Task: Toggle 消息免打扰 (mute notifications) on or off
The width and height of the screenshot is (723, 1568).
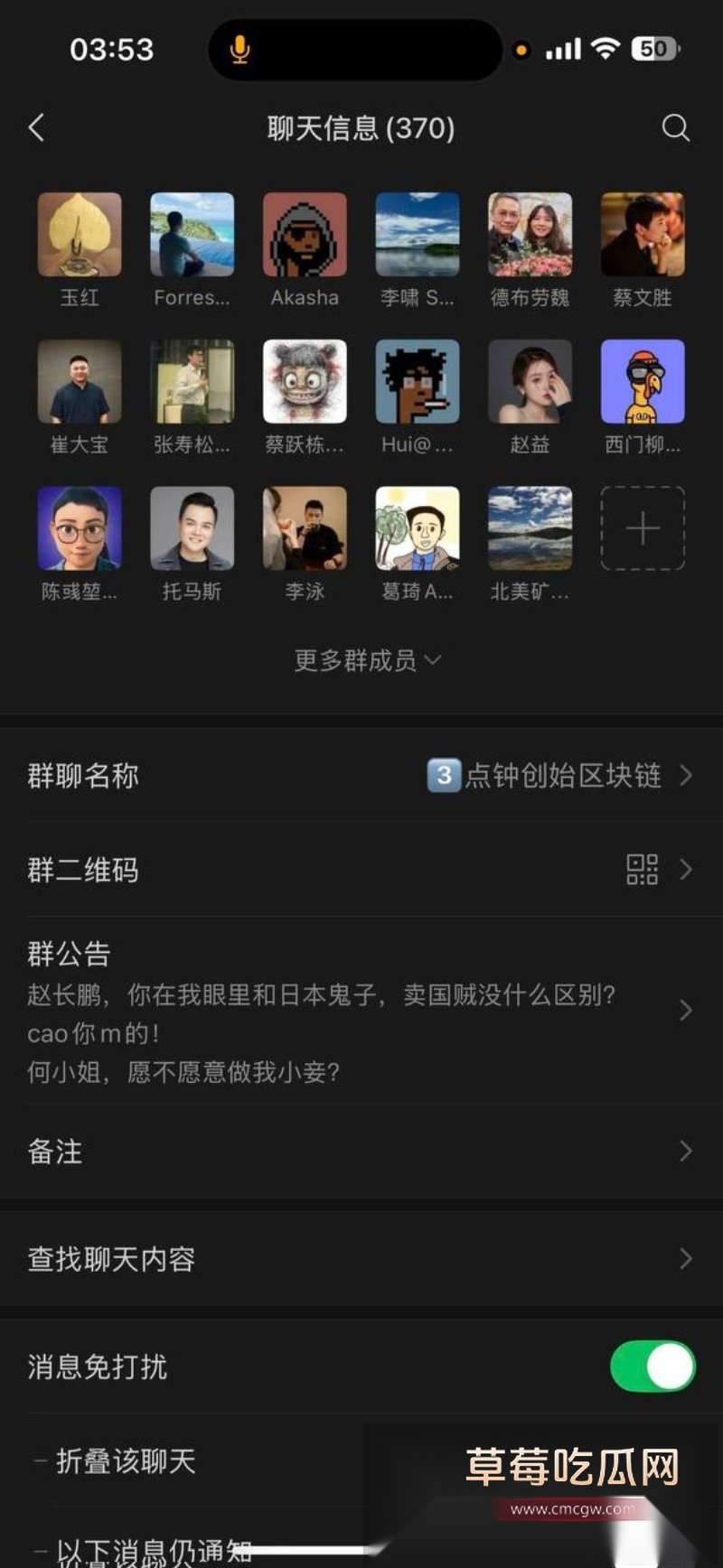Action: tap(653, 1367)
